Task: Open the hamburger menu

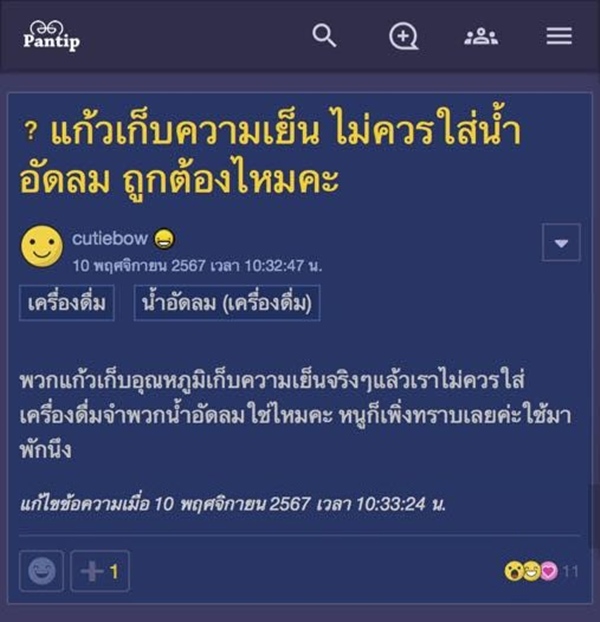Action: pyautogui.click(x=559, y=36)
